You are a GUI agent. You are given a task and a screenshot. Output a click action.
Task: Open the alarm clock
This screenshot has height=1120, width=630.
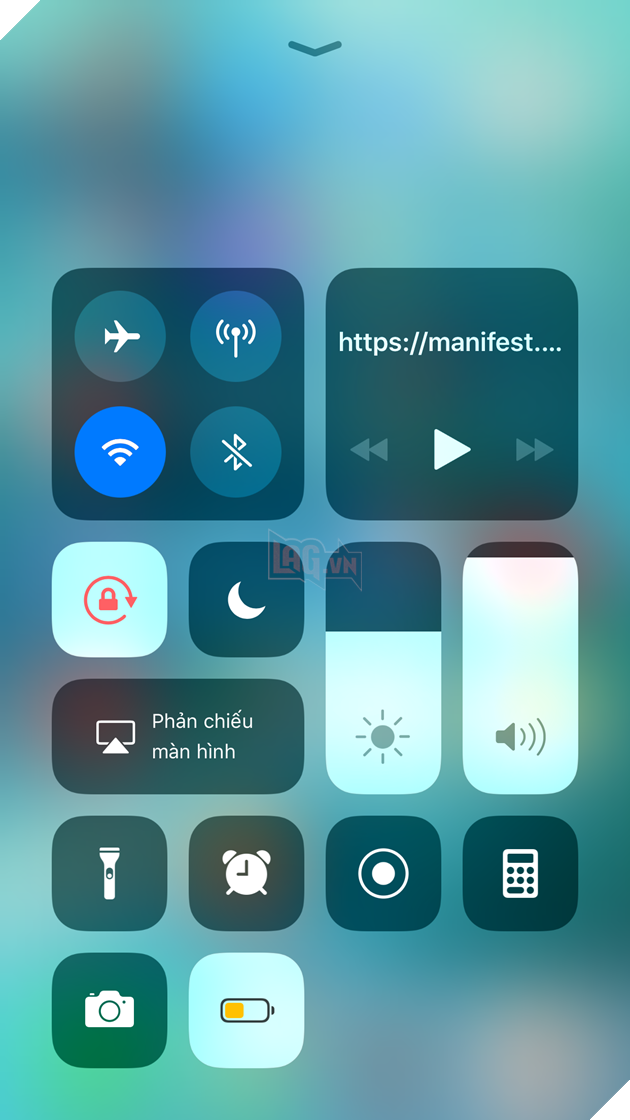click(x=246, y=874)
